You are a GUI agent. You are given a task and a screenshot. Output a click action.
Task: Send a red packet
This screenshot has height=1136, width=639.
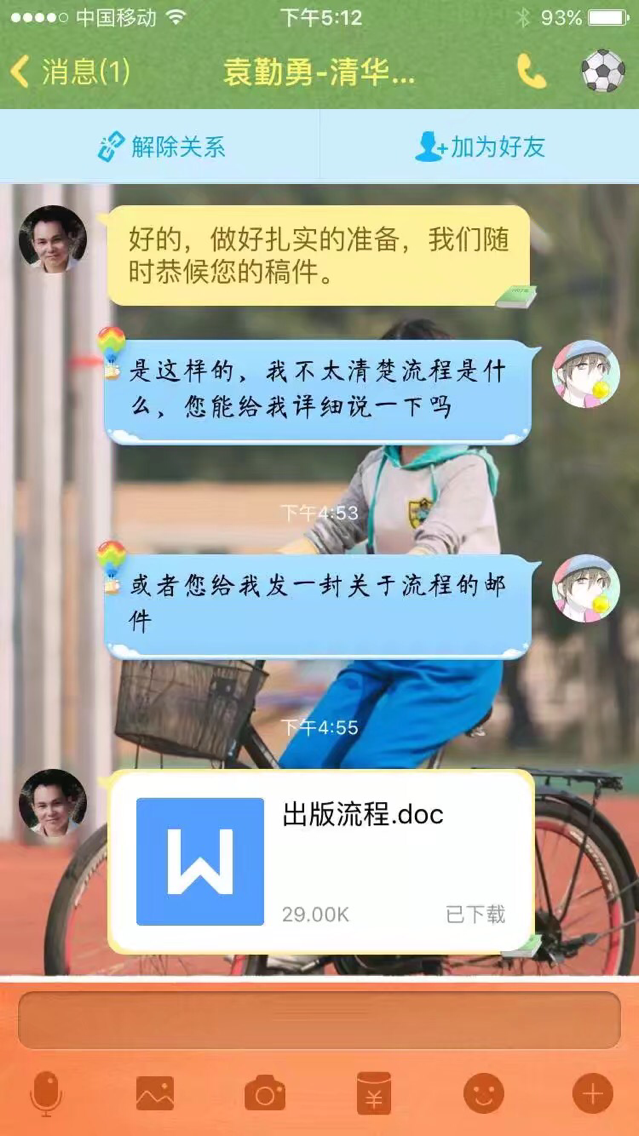374,1094
